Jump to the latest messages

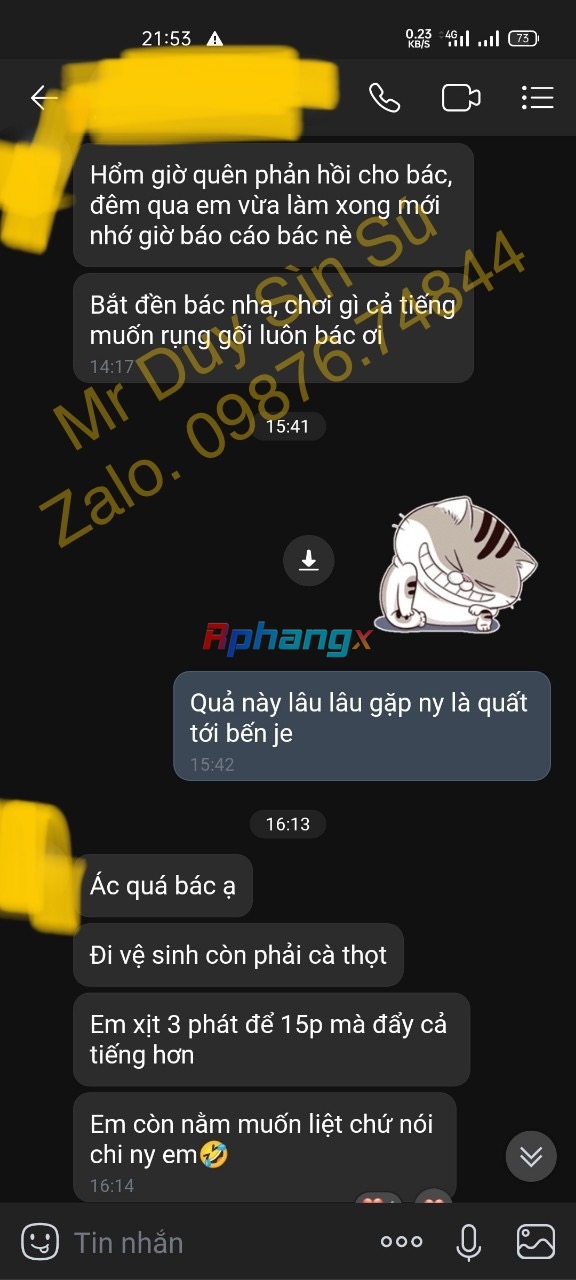click(530, 1156)
